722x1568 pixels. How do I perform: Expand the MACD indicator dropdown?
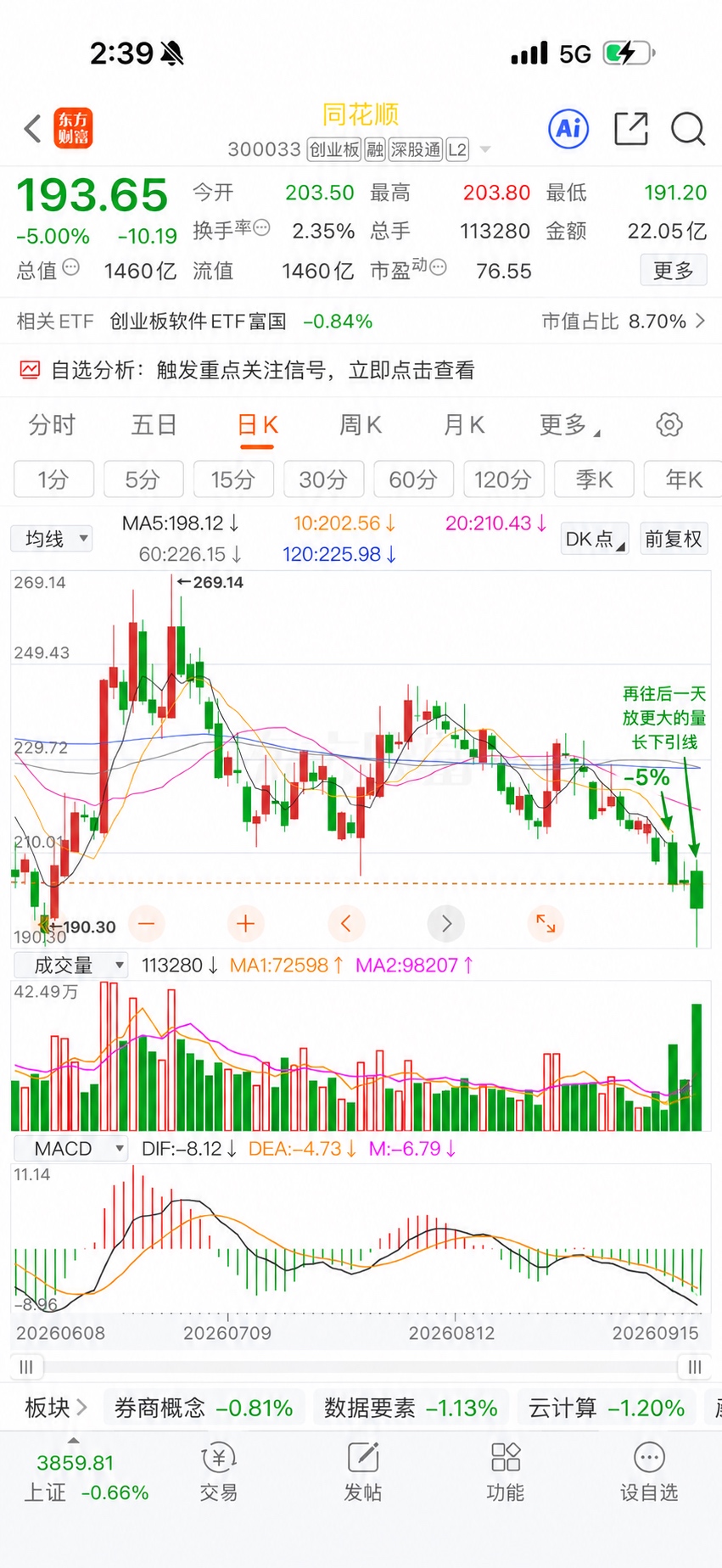(71, 1149)
